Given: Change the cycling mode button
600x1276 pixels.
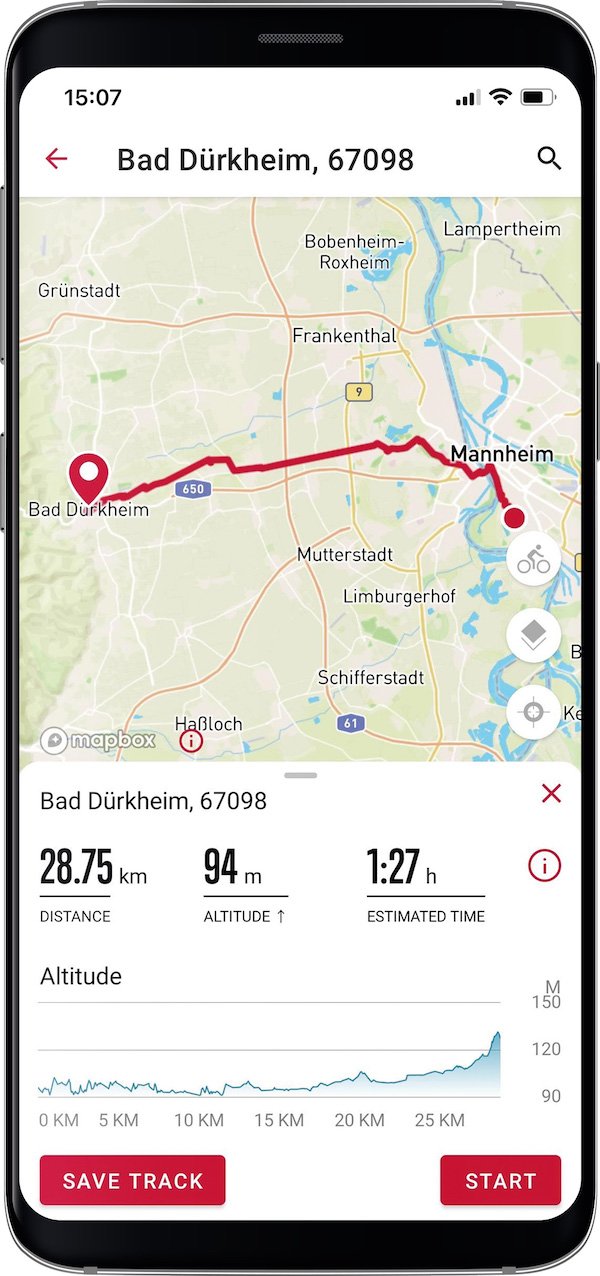Looking at the screenshot, I should pyautogui.click(x=533, y=560).
